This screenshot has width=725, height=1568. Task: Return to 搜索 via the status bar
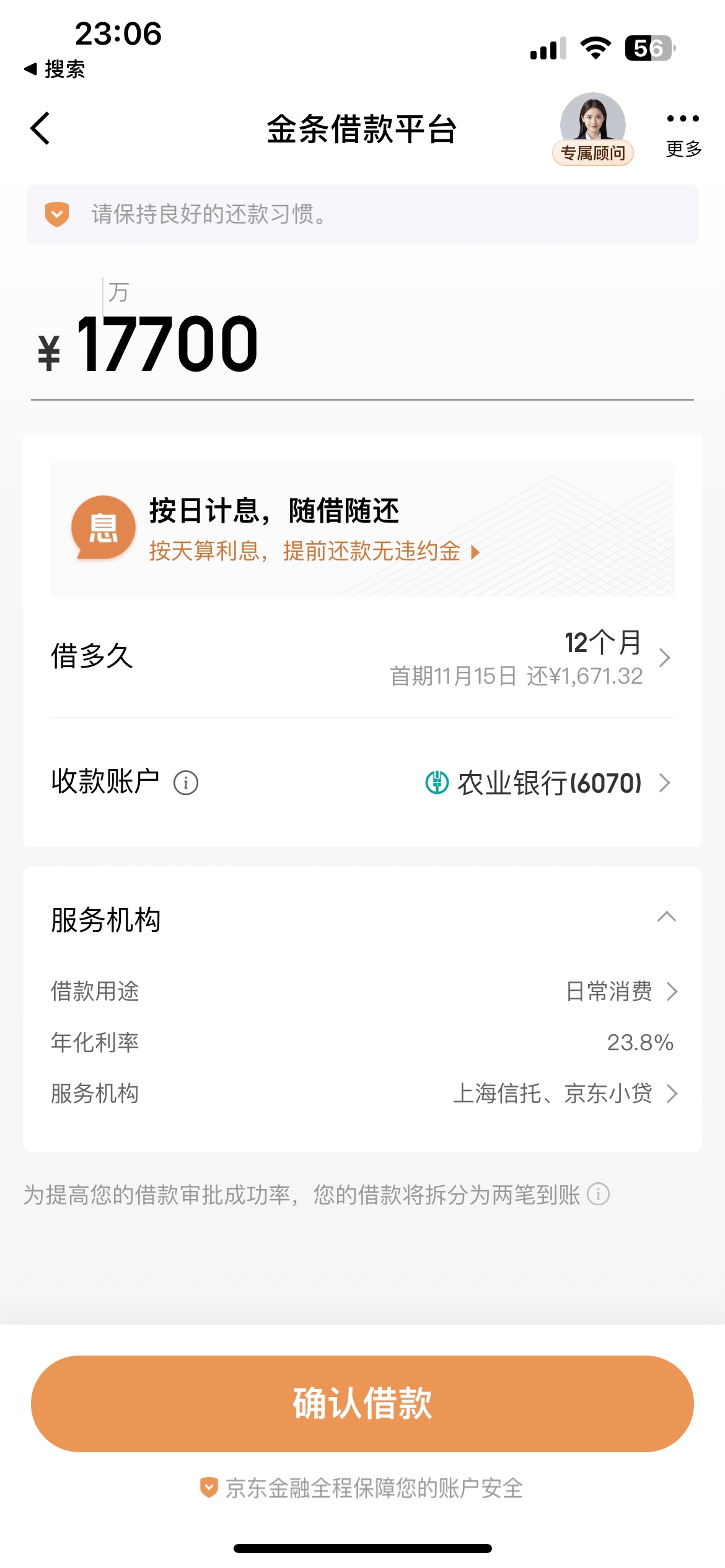[55, 69]
